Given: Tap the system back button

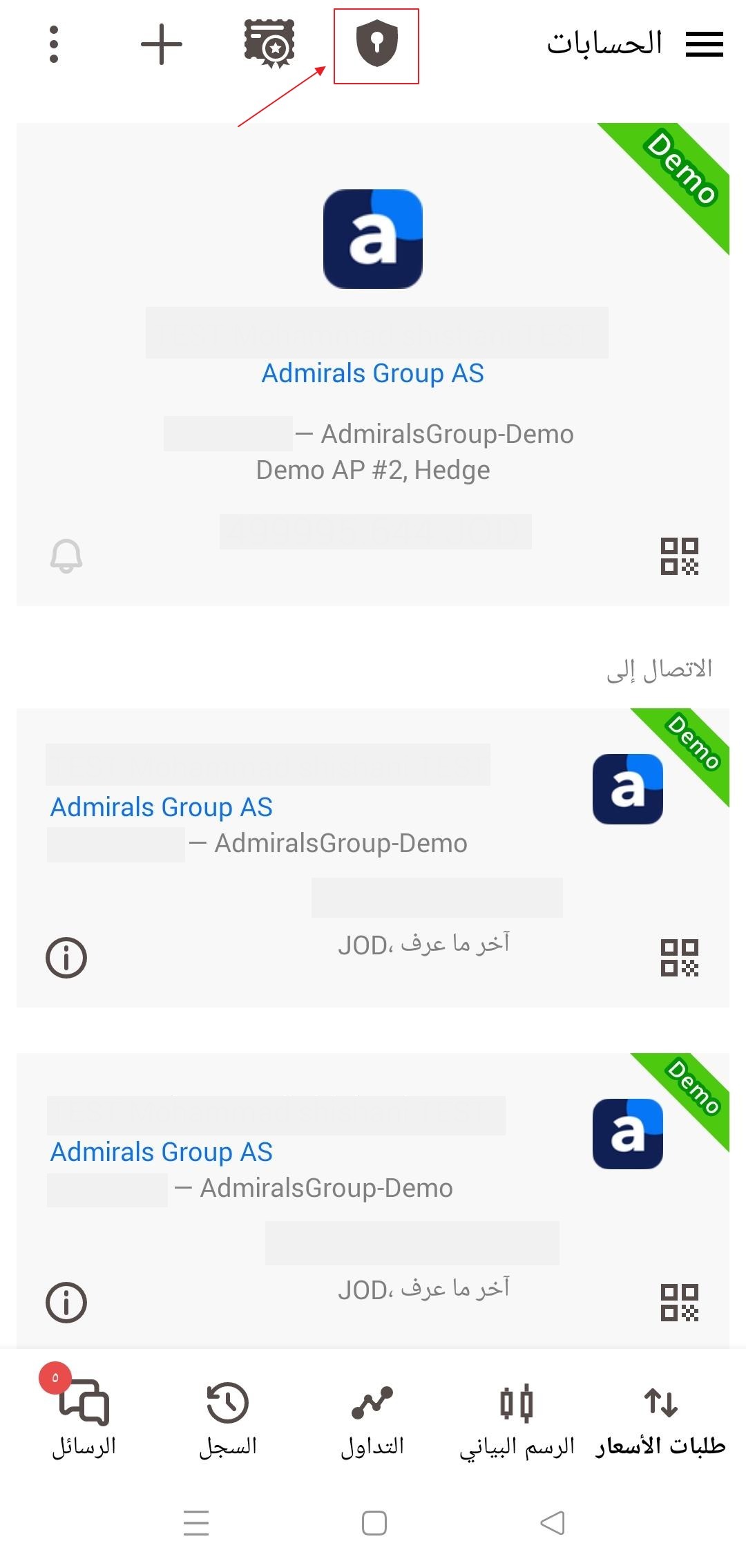Looking at the screenshot, I should click(552, 1523).
